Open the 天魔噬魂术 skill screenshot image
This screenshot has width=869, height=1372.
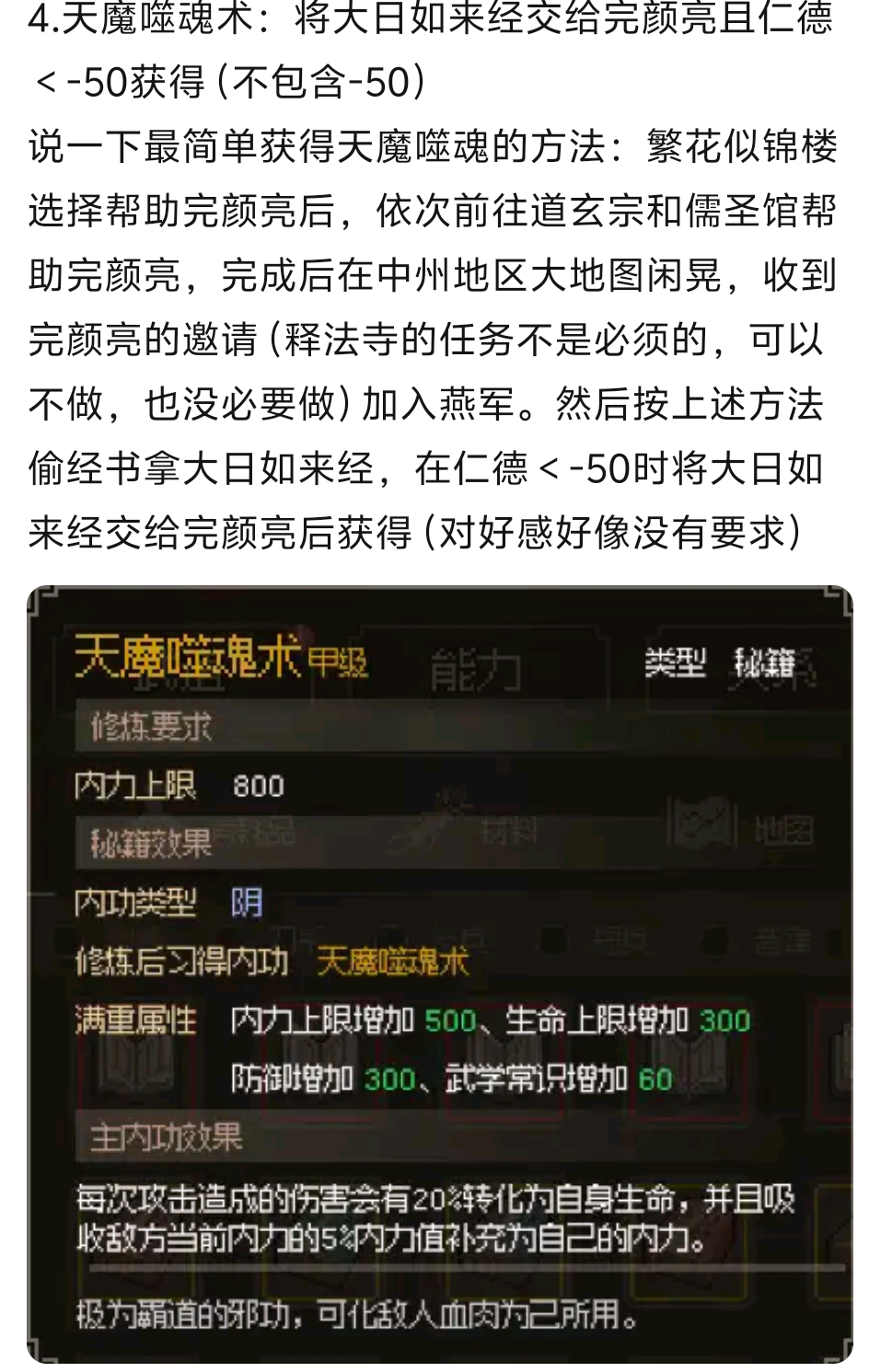point(439,974)
